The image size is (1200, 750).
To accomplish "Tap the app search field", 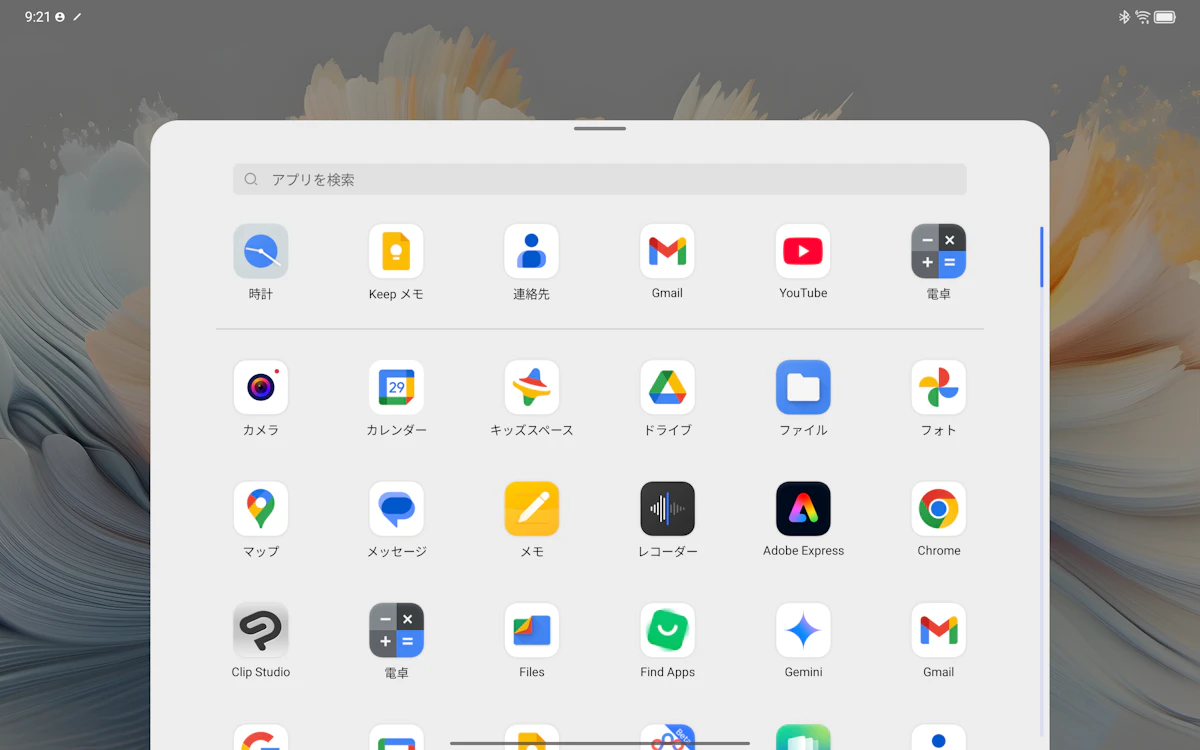I will coord(600,180).
